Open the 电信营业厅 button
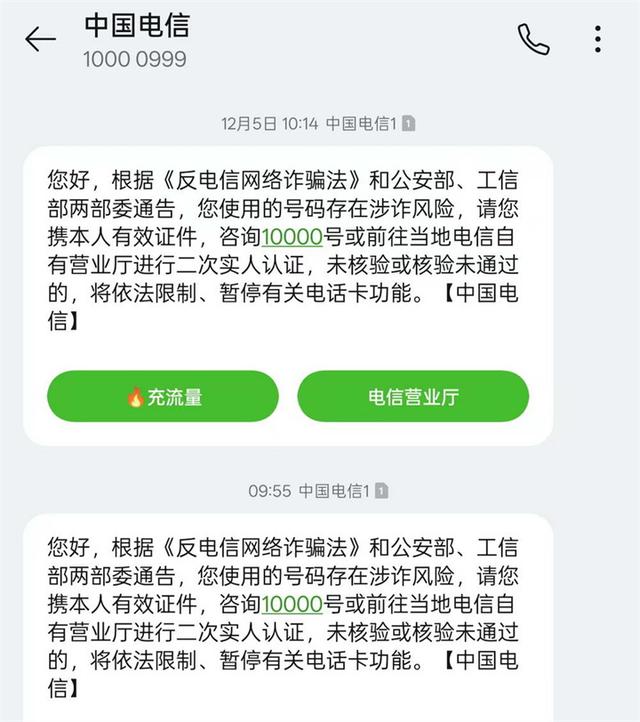Screen dimensions: 640x722 click(x=413, y=397)
